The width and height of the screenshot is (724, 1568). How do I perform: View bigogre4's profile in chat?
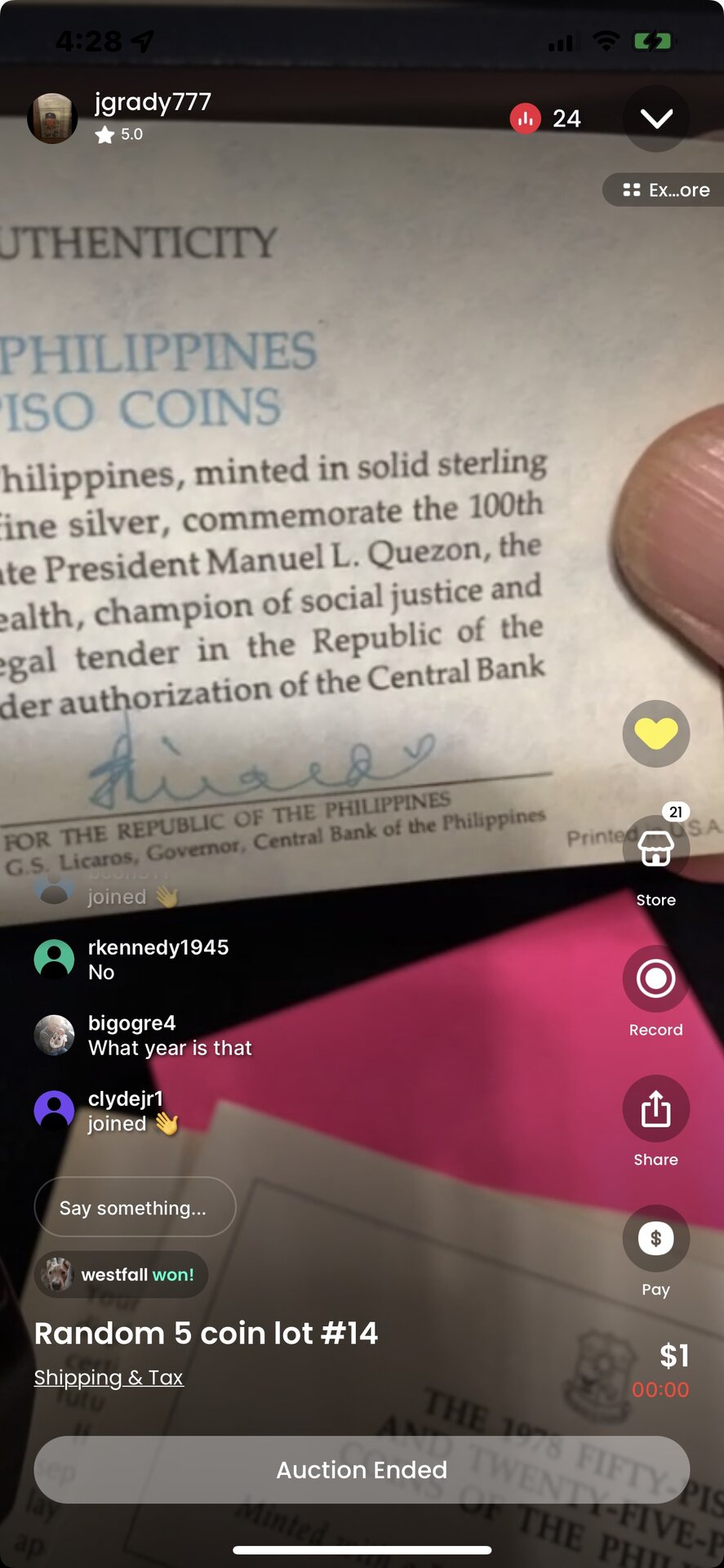54,1035
